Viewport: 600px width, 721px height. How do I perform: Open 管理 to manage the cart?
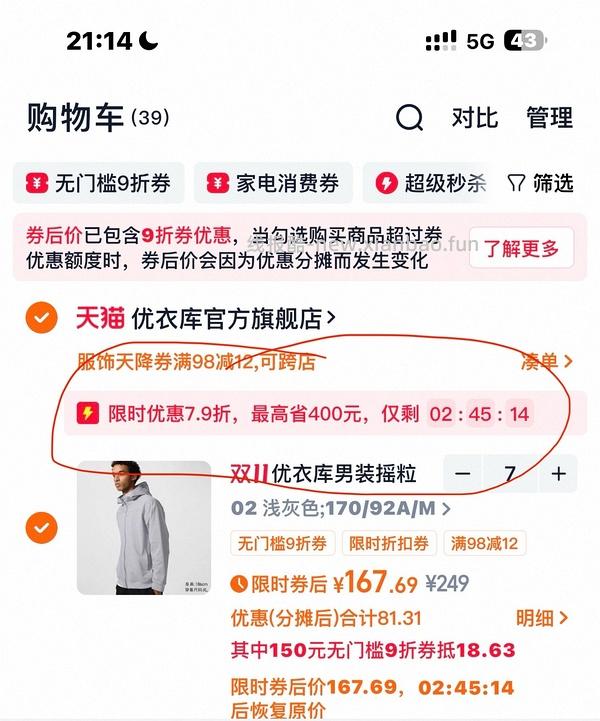(x=549, y=118)
